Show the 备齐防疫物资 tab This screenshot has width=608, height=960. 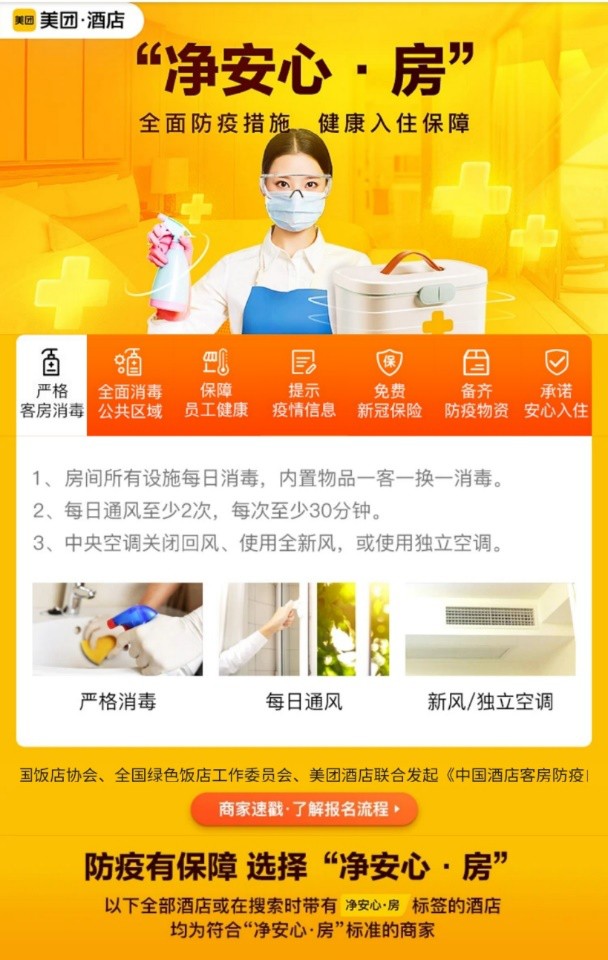tap(476, 385)
